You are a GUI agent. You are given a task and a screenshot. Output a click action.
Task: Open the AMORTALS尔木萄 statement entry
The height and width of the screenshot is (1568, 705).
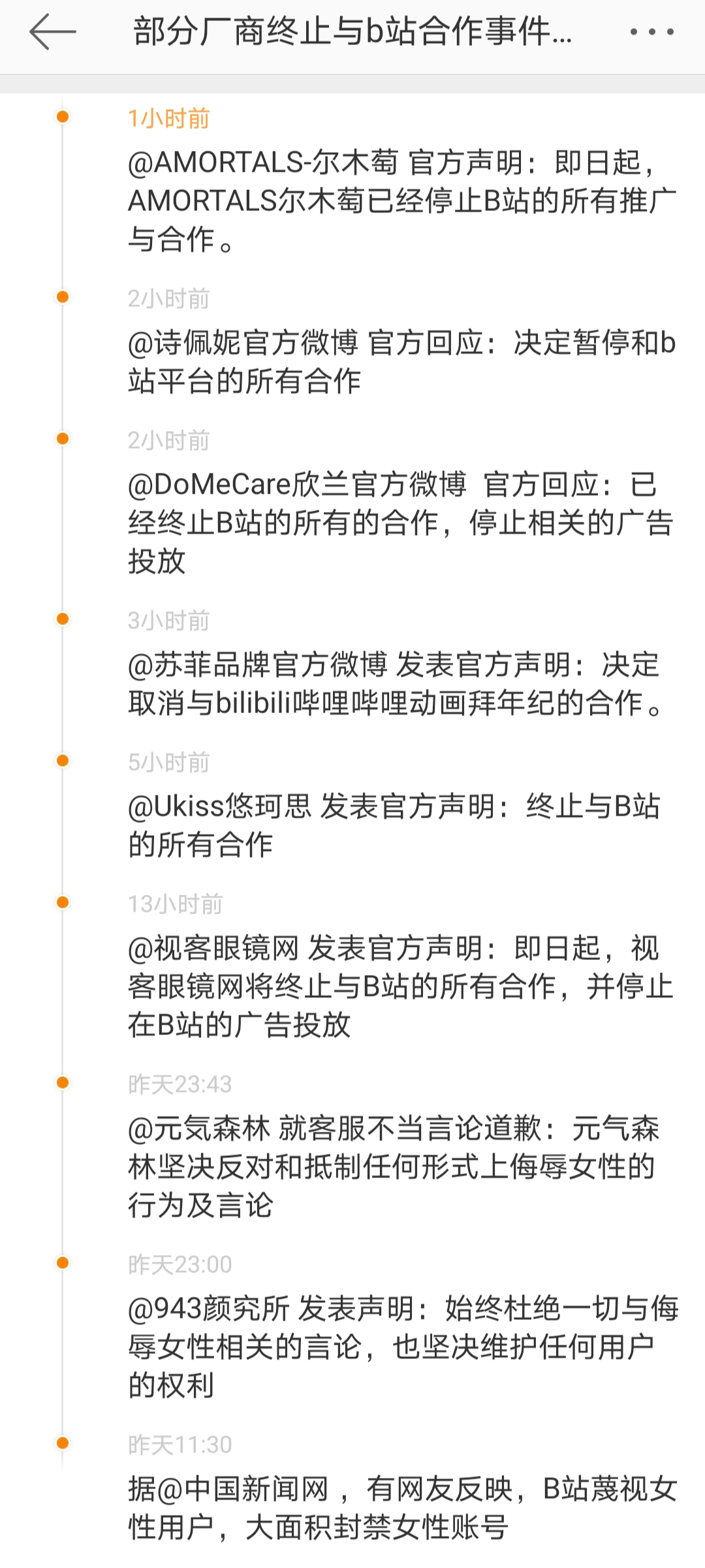(401, 200)
